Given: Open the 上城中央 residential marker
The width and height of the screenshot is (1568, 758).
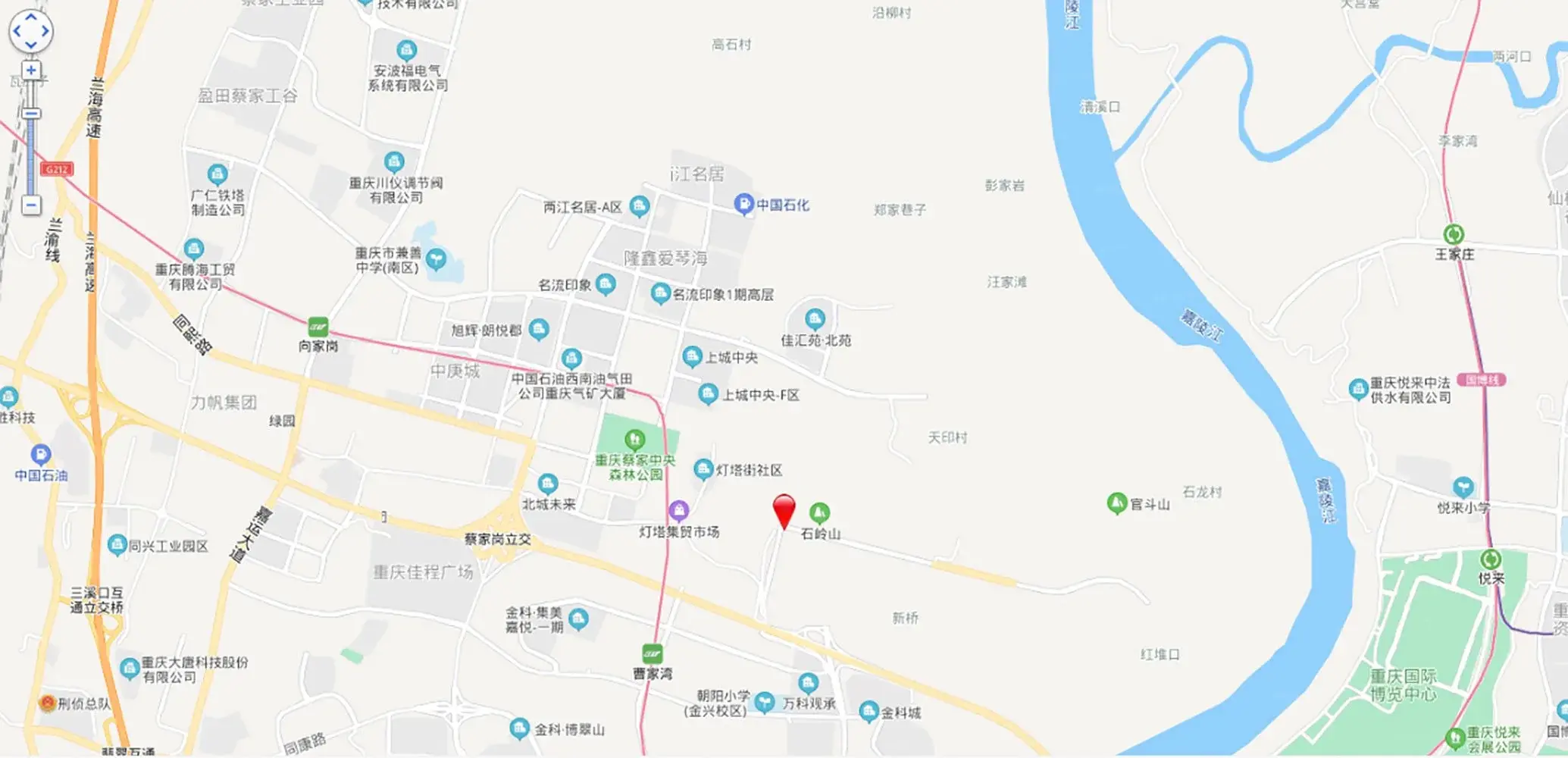Looking at the screenshot, I should (x=692, y=356).
